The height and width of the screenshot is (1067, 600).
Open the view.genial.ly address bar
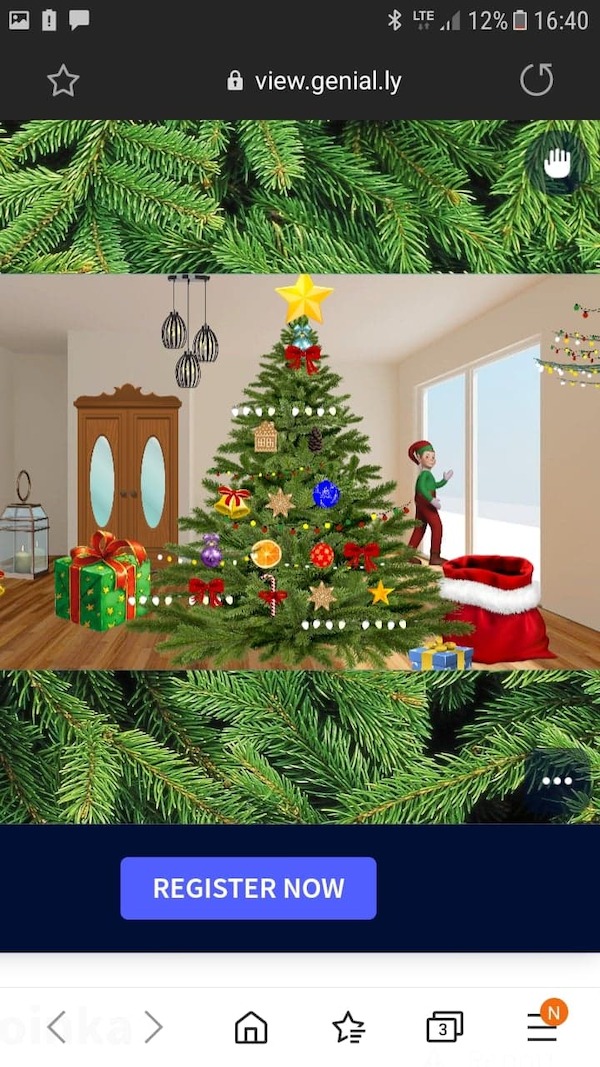tap(315, 81)
